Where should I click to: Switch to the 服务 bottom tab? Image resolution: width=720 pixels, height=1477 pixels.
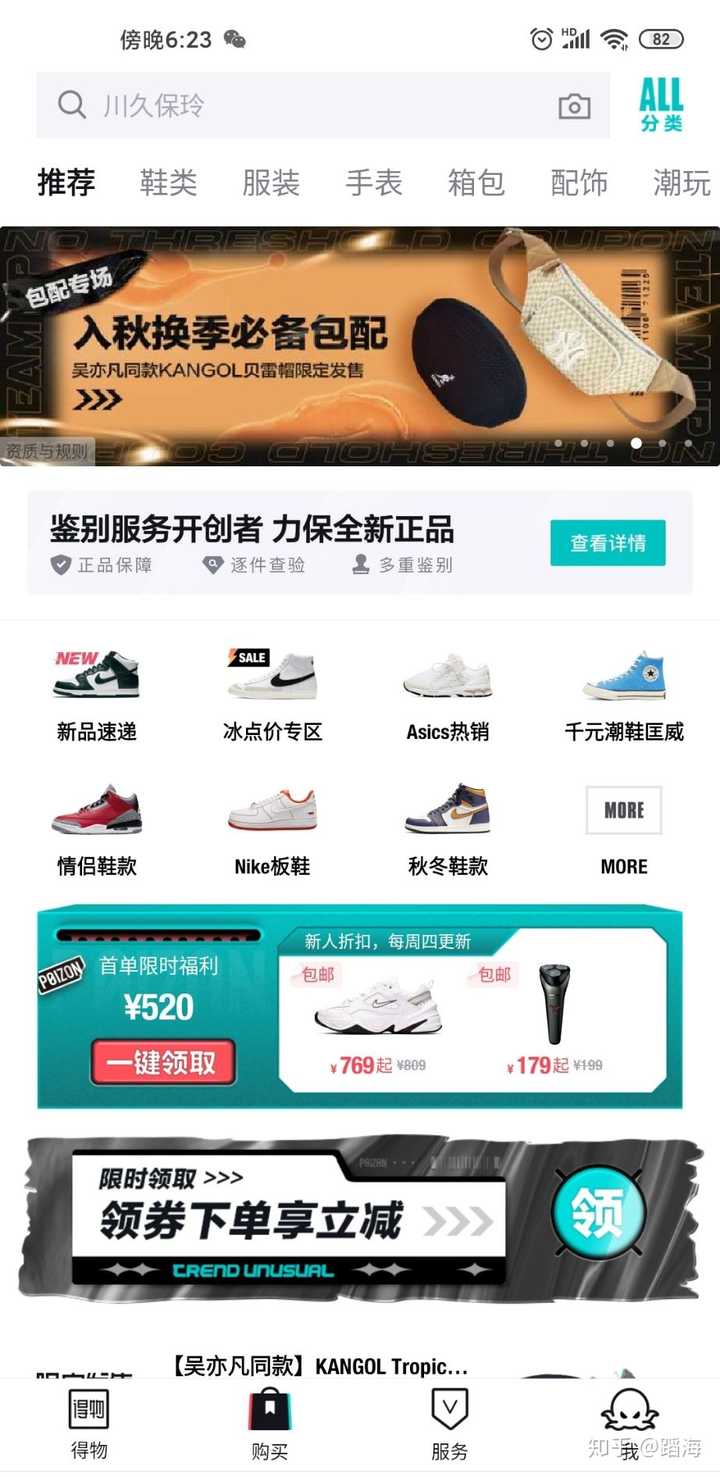(449, 1425)
